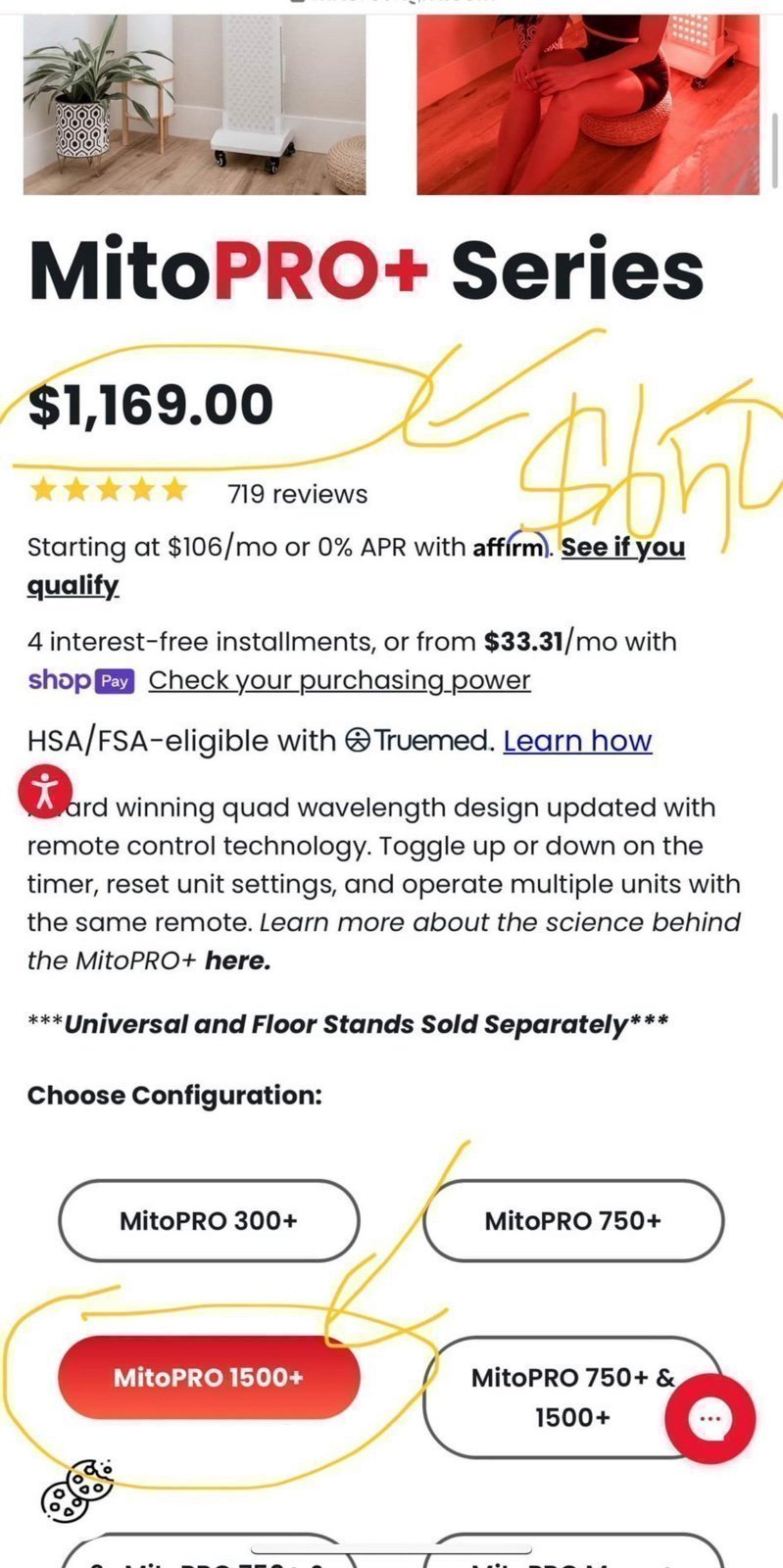Open the red chat bubble
The height and width of the screenshot is (1568, 783).
point(710,1419)
